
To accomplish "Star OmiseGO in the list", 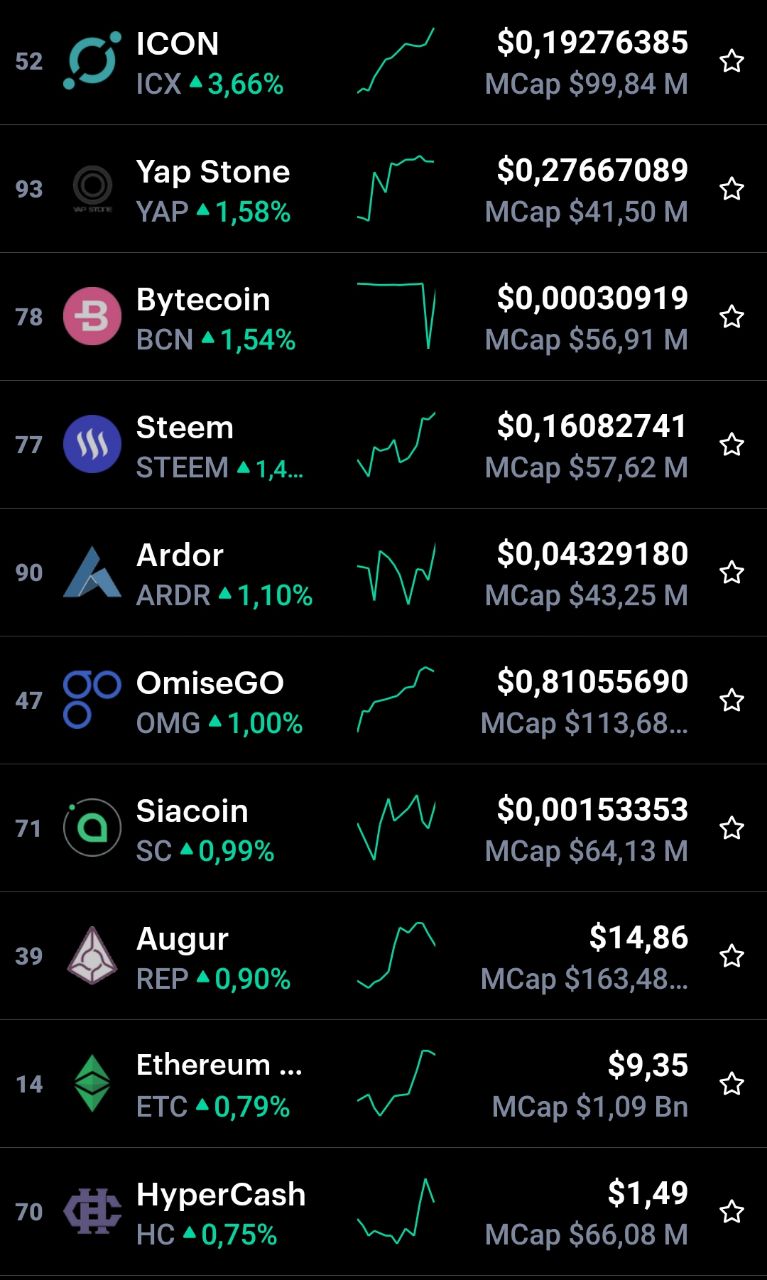I will 732,701.
